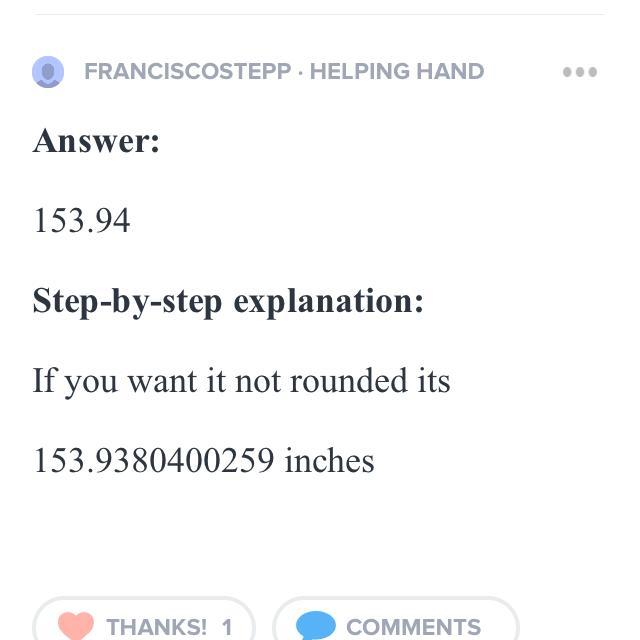
Task: Open FRANCISCOSTEPP's profile
Action: 187,72
